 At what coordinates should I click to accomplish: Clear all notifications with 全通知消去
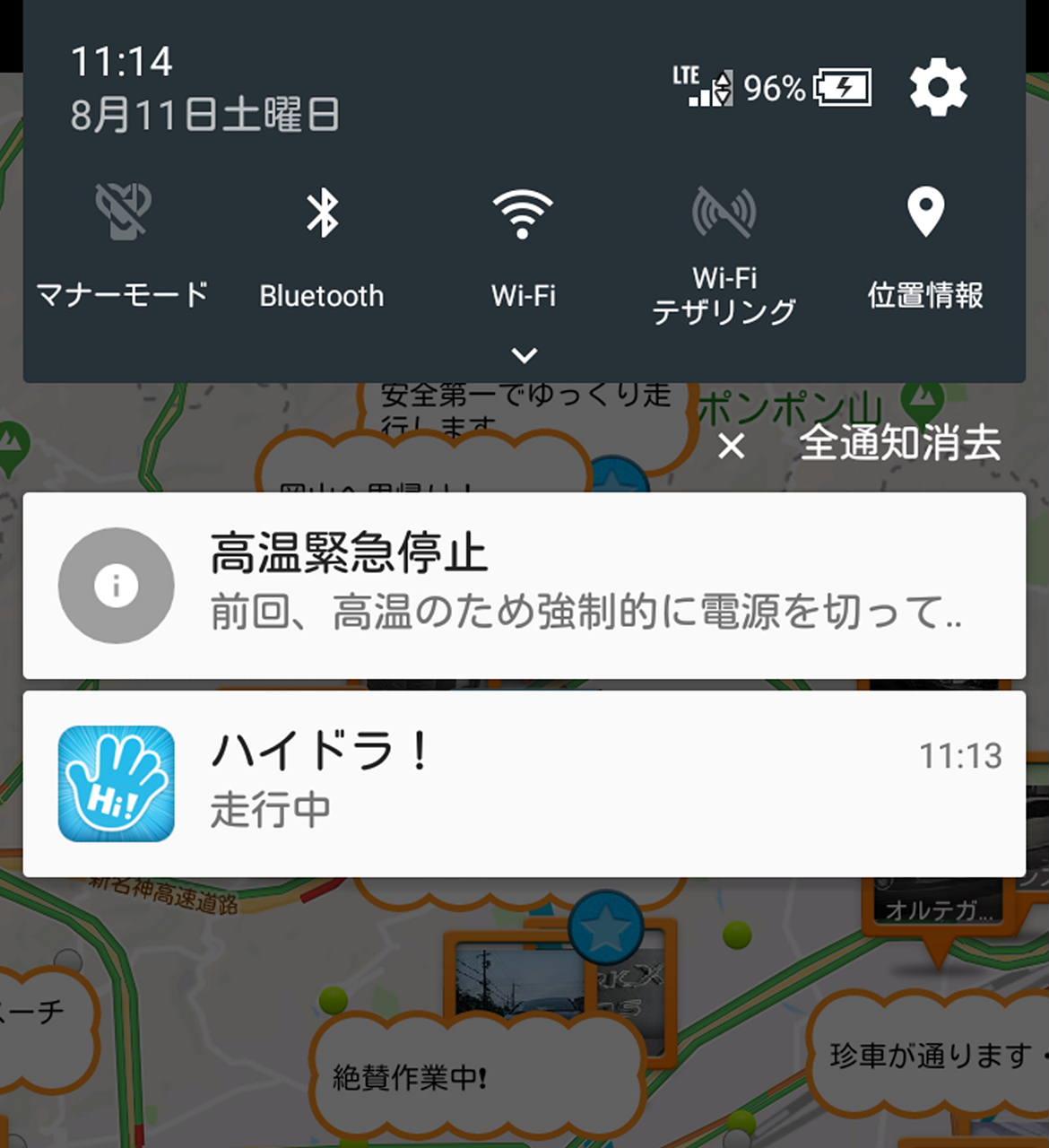click(859, 443)
